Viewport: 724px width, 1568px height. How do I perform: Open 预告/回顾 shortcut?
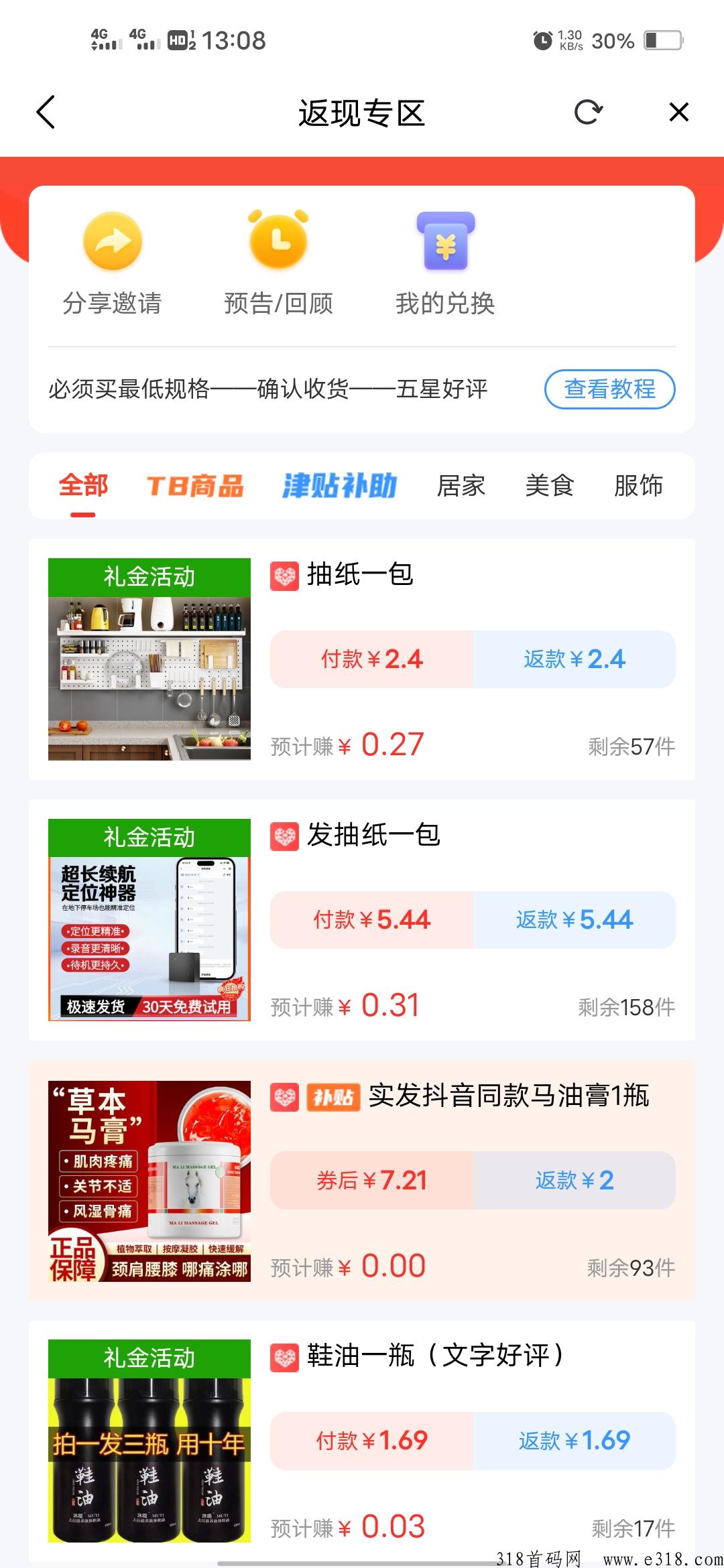pos(278,263)
